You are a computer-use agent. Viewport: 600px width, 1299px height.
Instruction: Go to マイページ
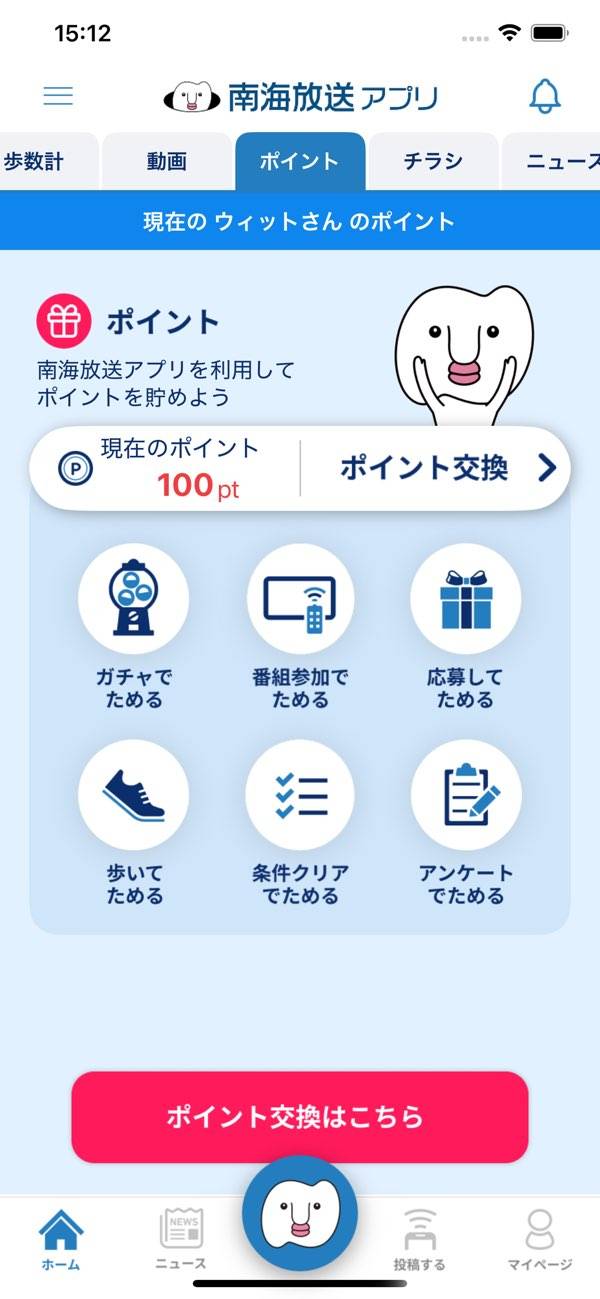[539, 1239]
